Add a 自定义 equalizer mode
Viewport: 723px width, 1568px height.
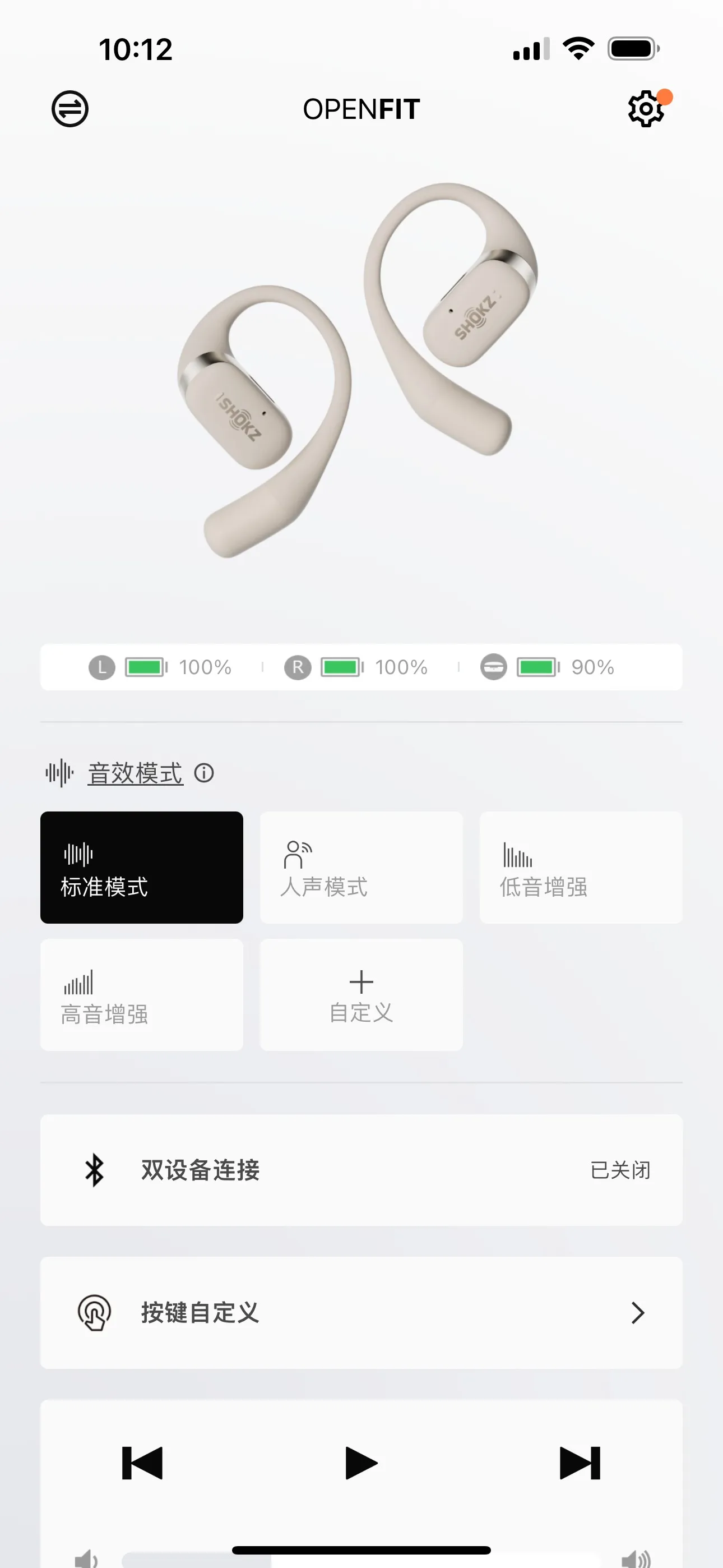361,995
